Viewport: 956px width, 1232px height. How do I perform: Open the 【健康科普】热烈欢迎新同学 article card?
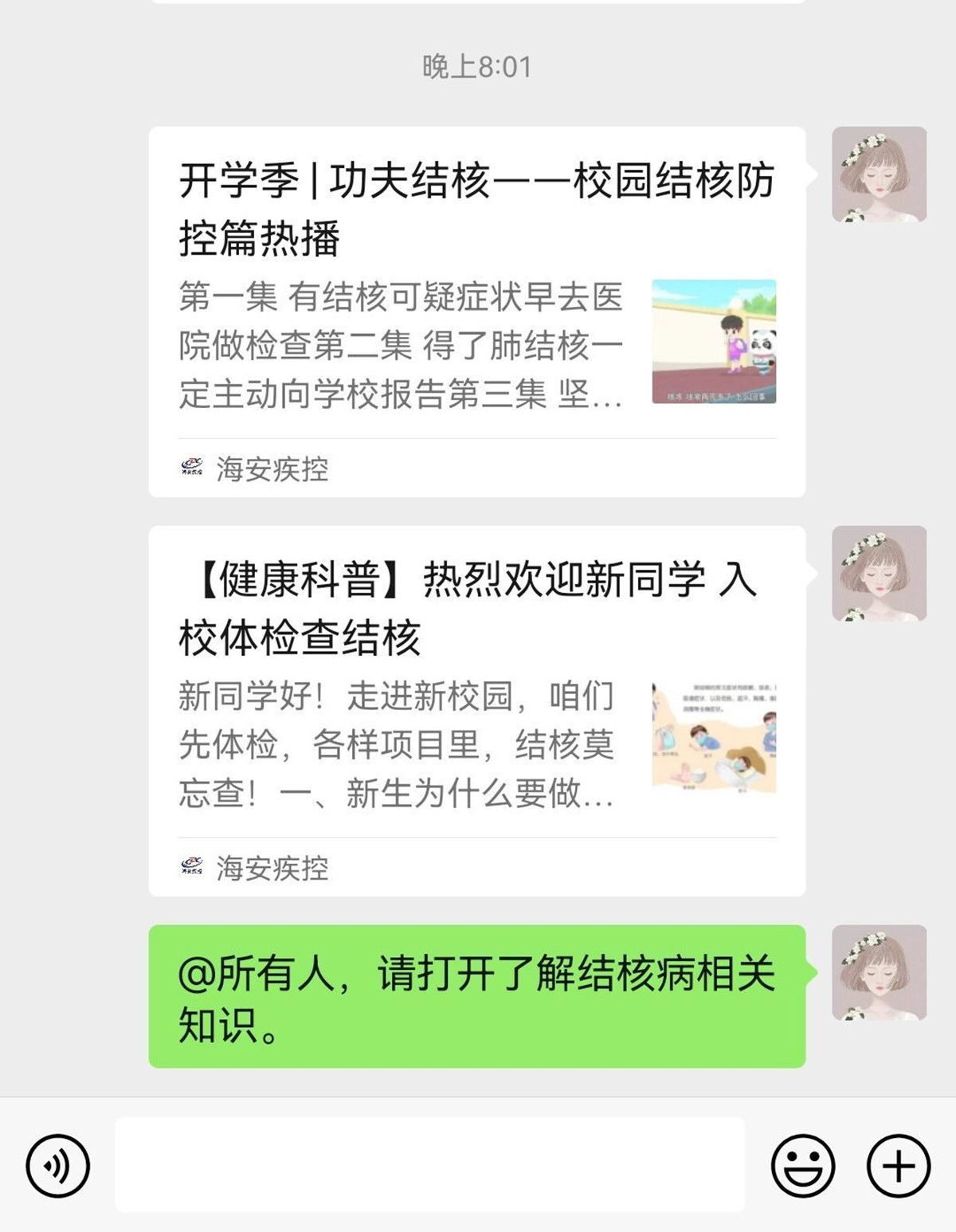[476, 709]
